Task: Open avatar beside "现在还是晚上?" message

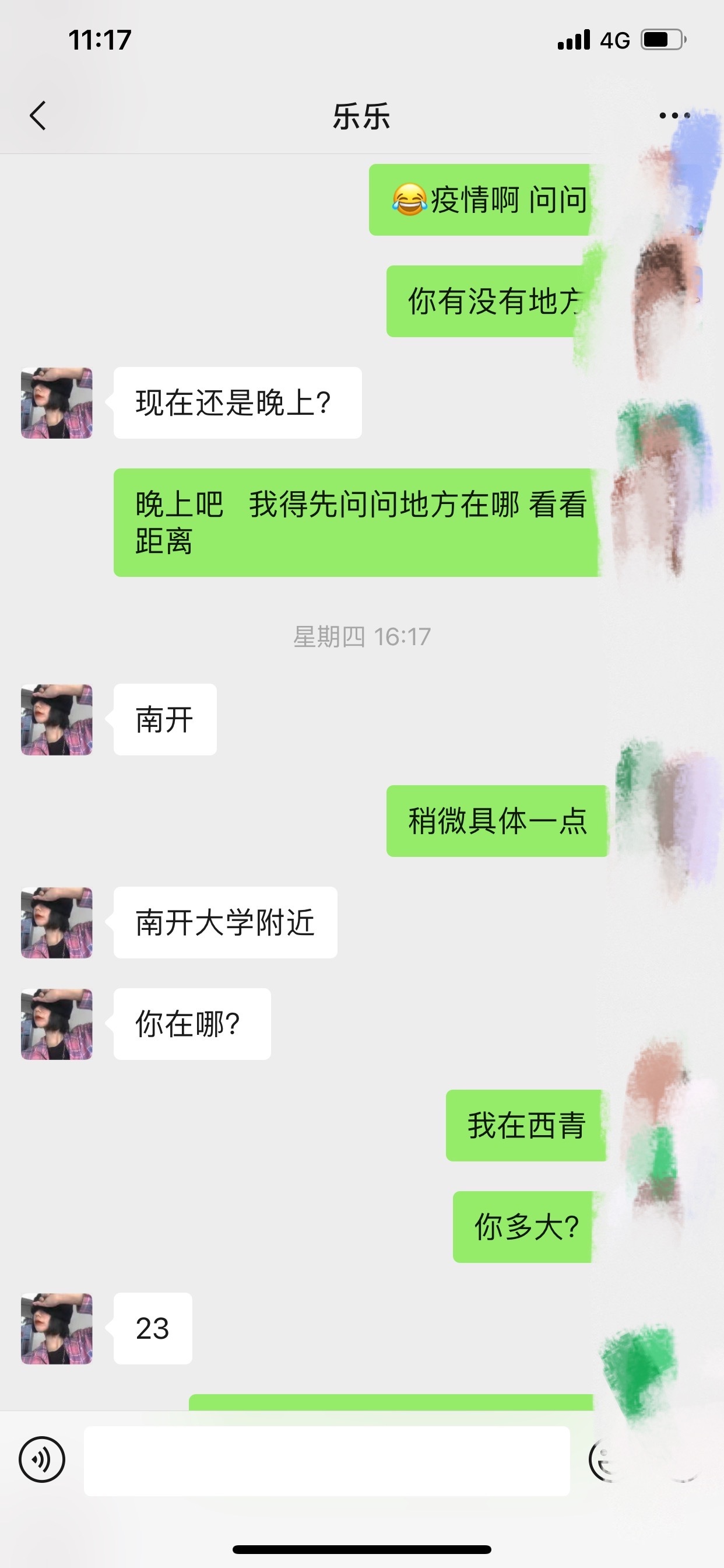Action: click(x=57, y=403)
